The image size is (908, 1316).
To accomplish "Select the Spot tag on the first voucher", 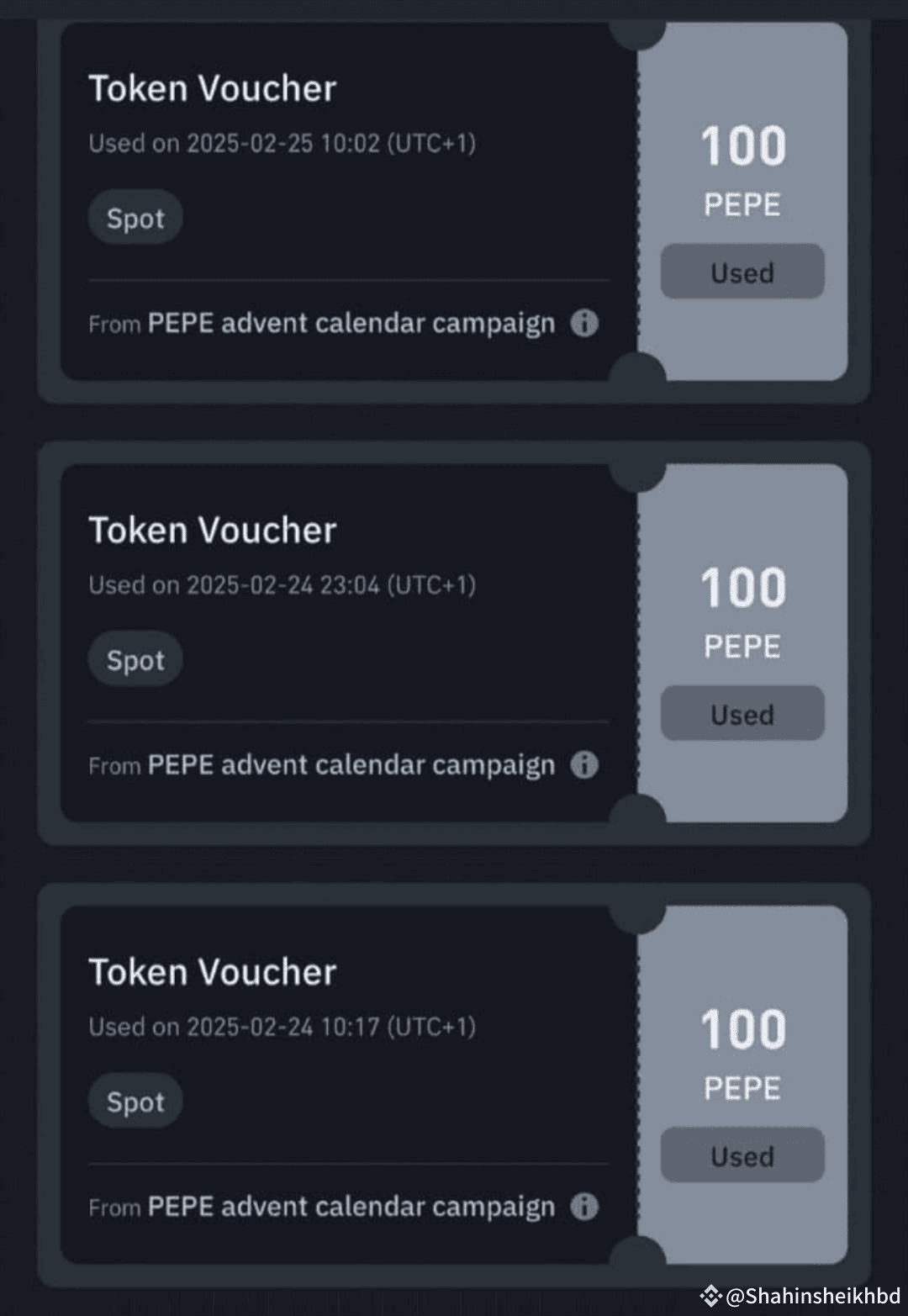I will click(x=135, y=218).
